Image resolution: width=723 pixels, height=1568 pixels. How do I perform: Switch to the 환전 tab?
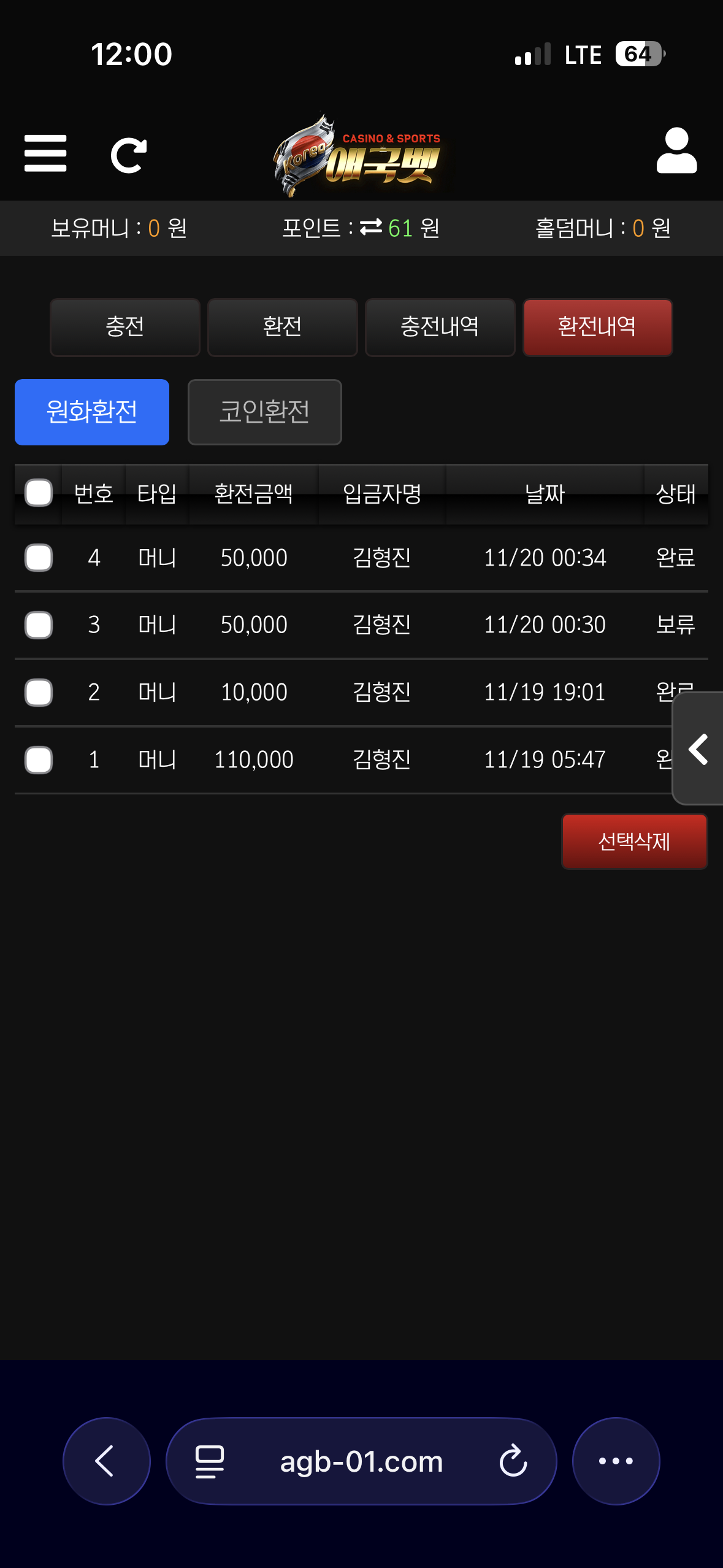tap(282, 327)
